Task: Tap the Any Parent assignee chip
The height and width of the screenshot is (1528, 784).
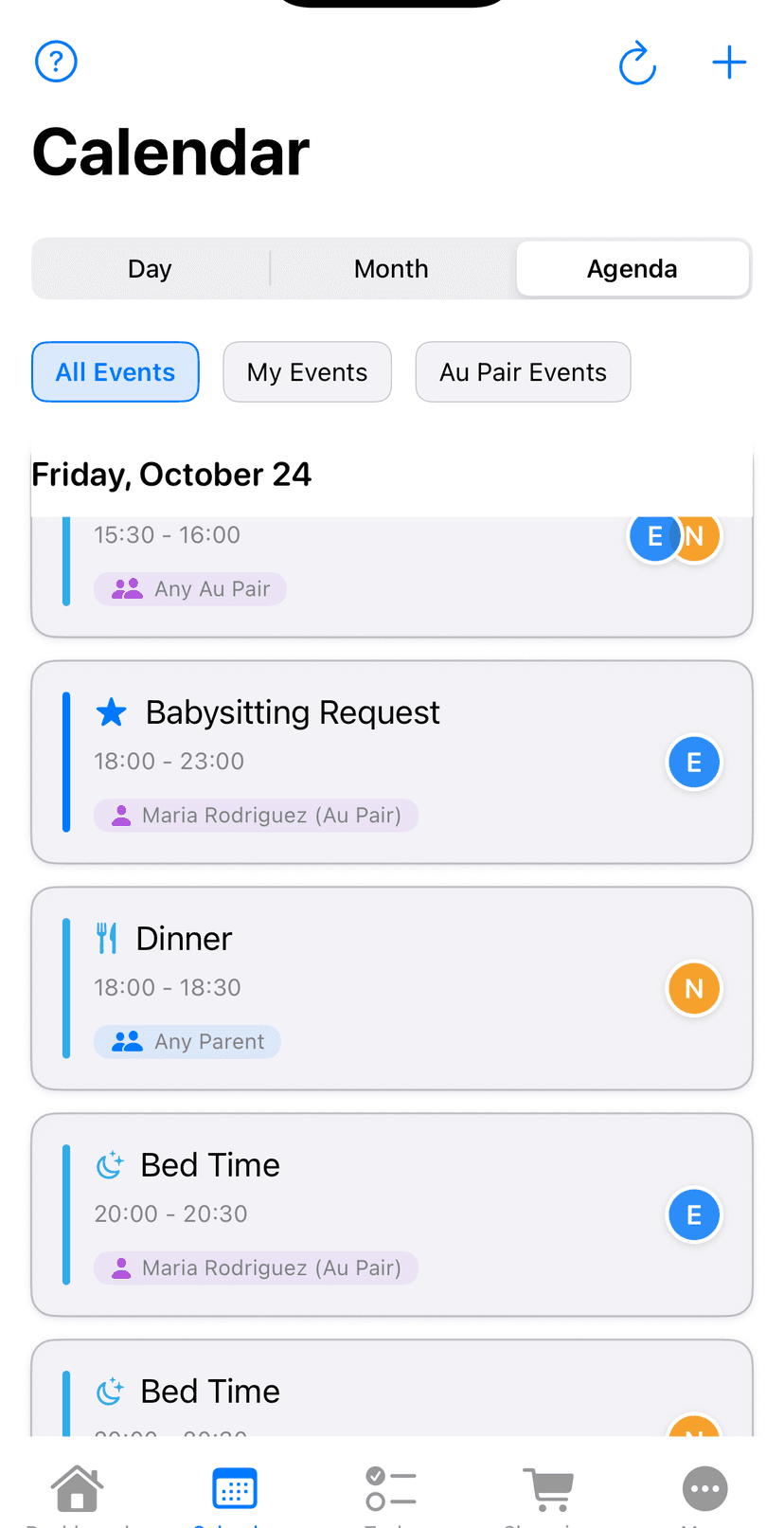Action: click(187, 1041)
